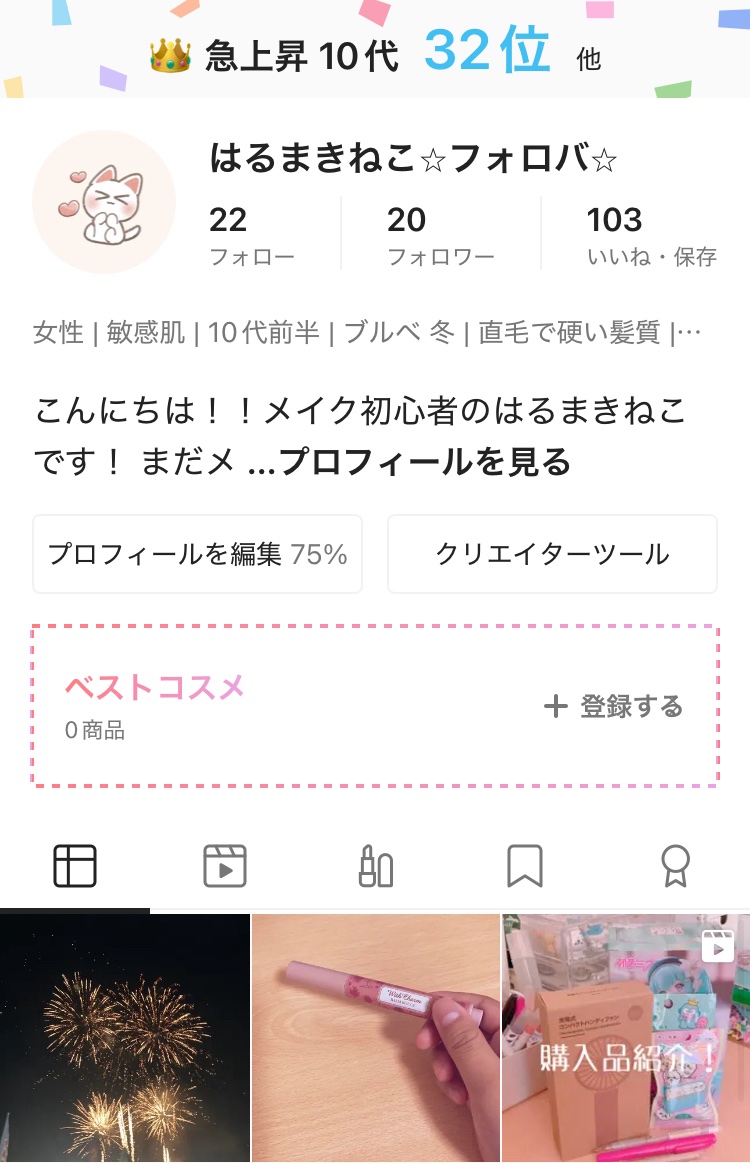This screenshot has width=750, height=1163.
Task: Open the lipstick cosmetics tab
Action: [x=375, y=867]
